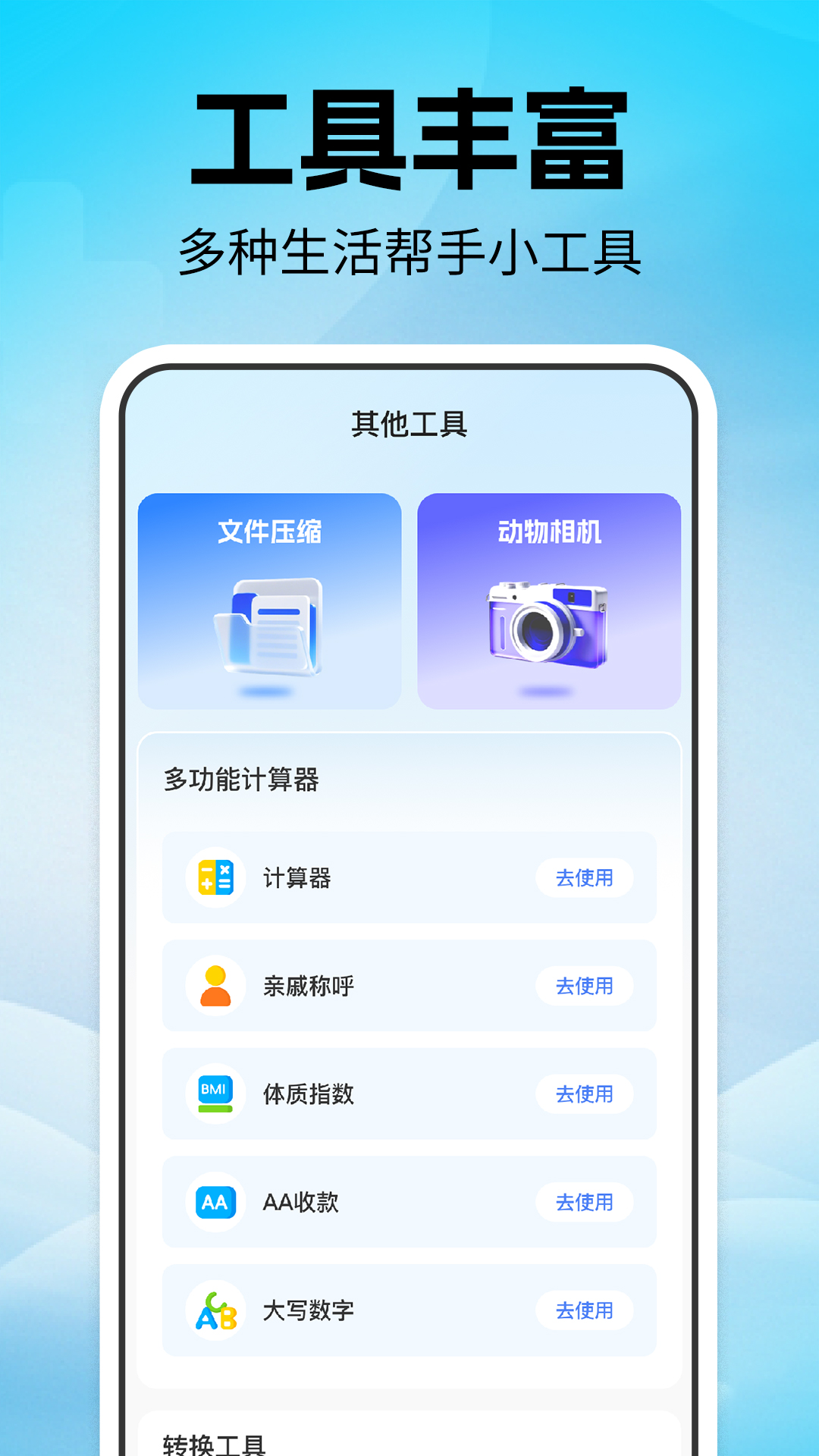Click the orange 亲戚称呼 person icon

[x=215, y=986]
